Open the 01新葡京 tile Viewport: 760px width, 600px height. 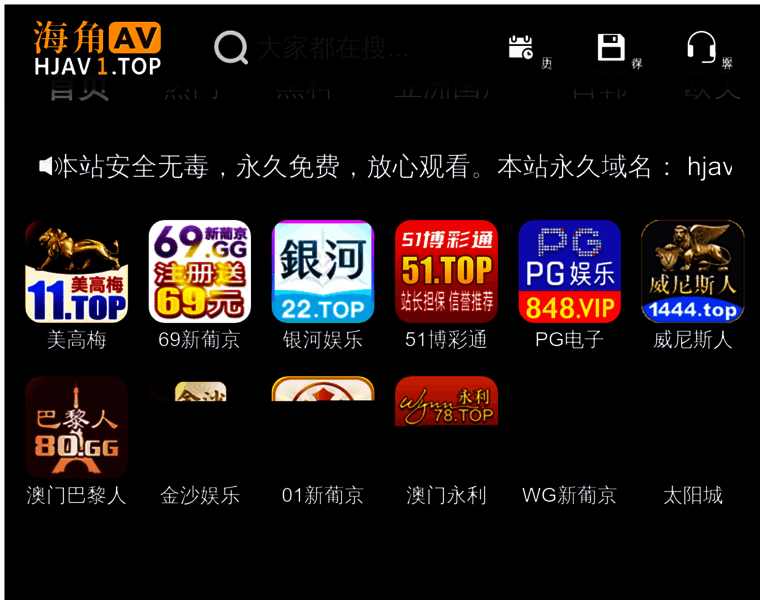point(323,440)
